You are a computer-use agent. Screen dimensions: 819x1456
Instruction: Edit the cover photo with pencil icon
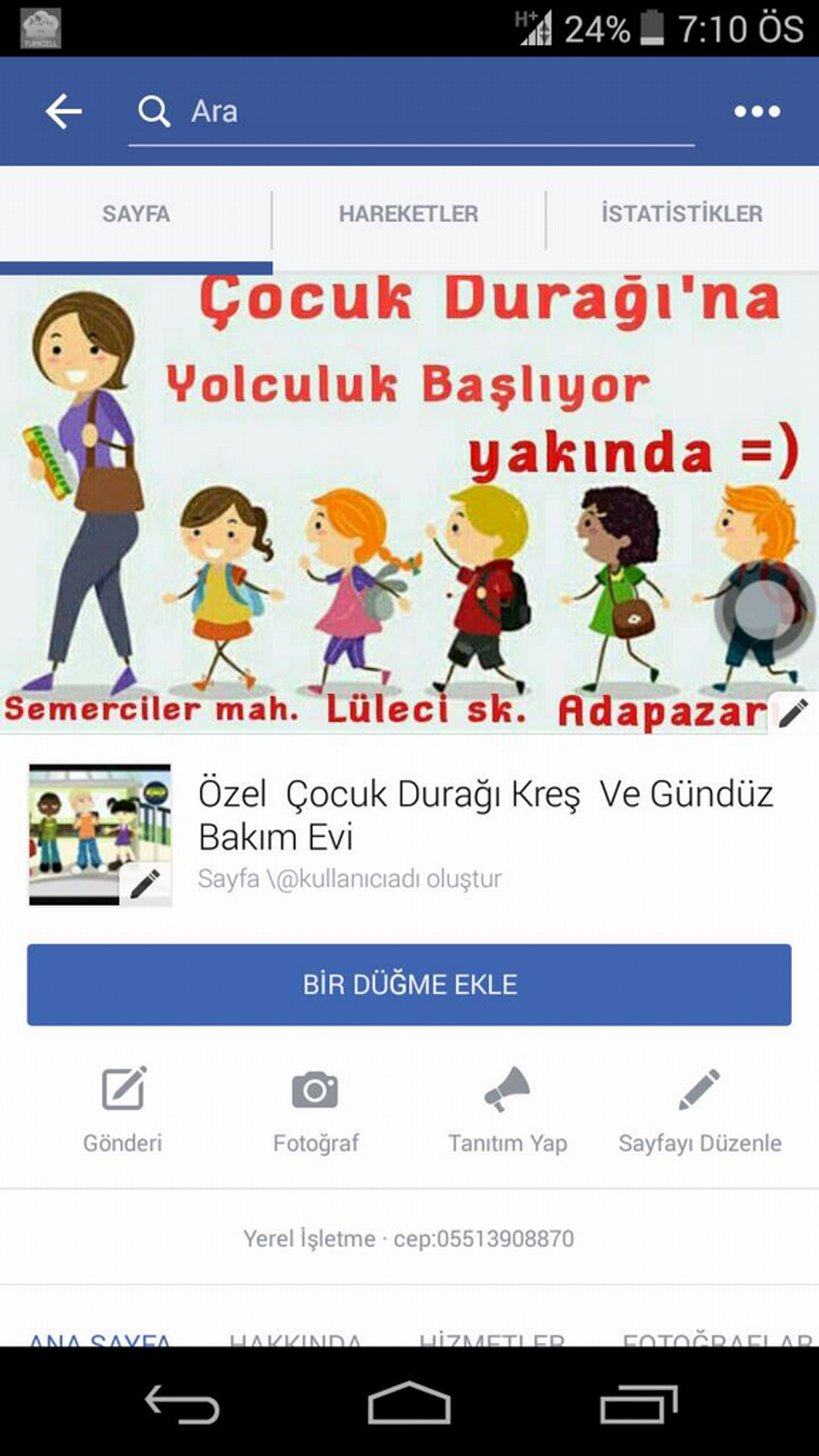(x=793, y=713)
